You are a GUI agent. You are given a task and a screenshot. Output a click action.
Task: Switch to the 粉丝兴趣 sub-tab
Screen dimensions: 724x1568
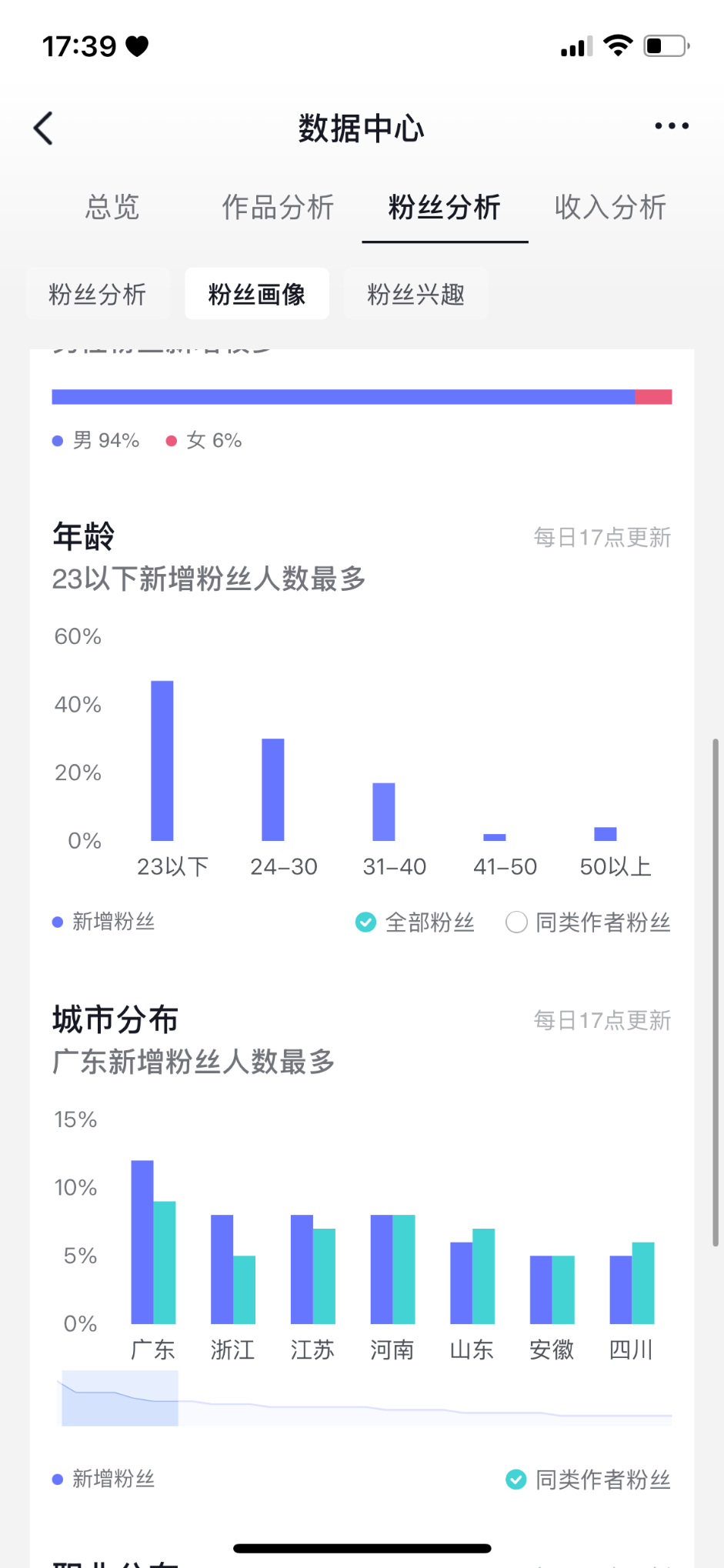tap(415, 294)
